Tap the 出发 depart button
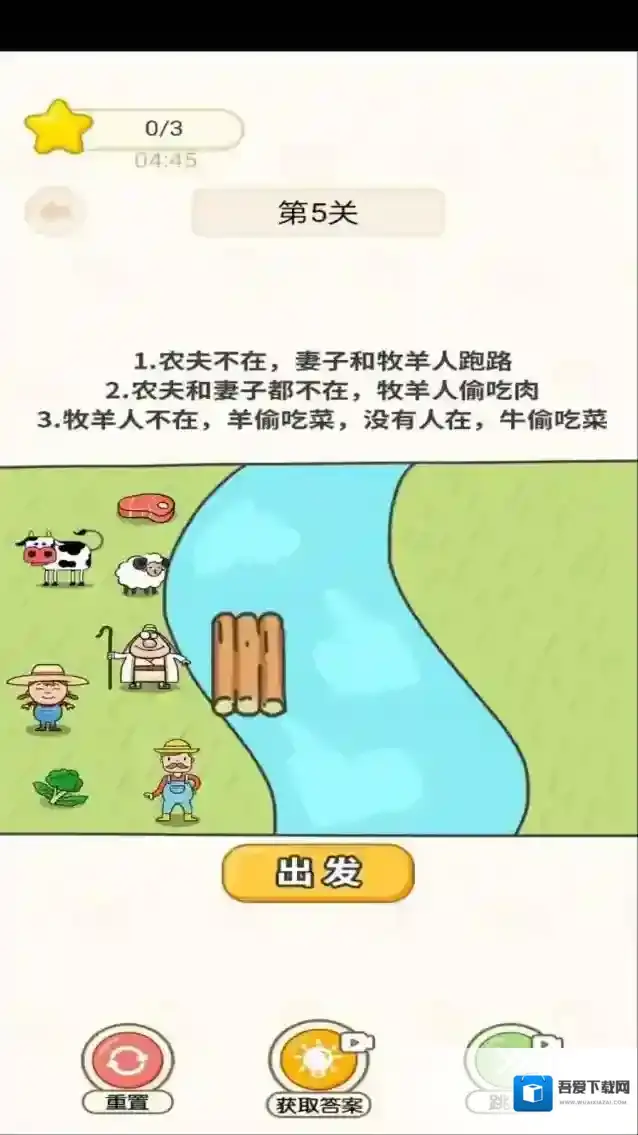The width and height of the screenshot is (638, 1135). [317, 873]
